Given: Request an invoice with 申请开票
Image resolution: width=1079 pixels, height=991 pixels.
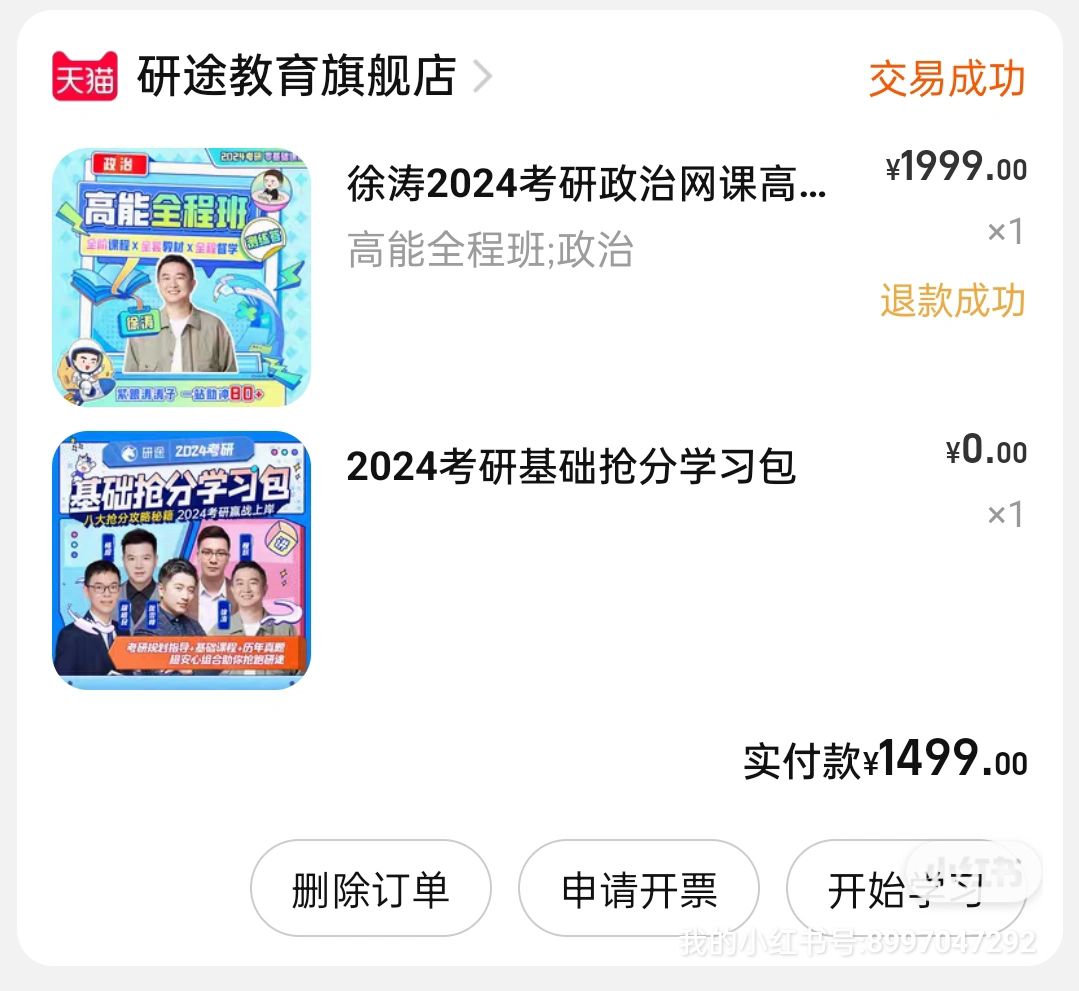Looking at the screenshot, I should (639, 888).
